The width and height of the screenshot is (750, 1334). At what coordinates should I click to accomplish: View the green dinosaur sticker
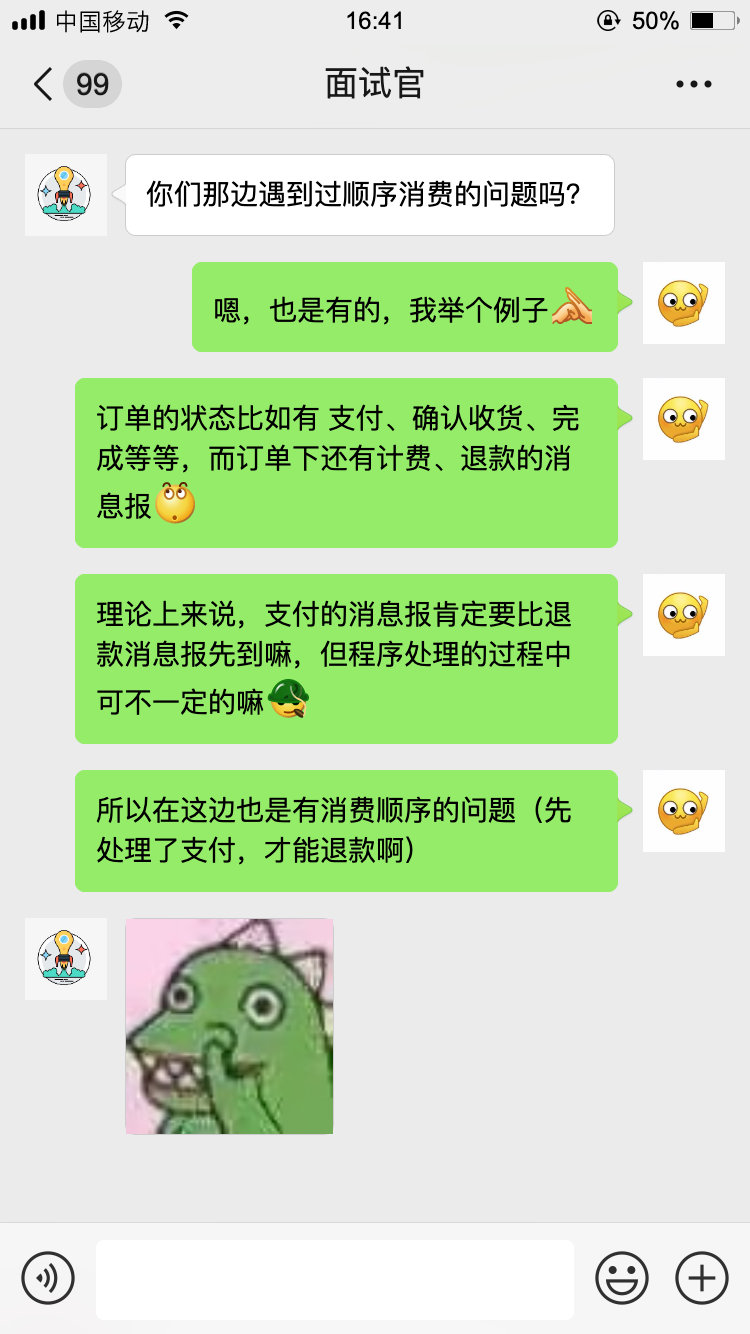(x=229, y=1026)
